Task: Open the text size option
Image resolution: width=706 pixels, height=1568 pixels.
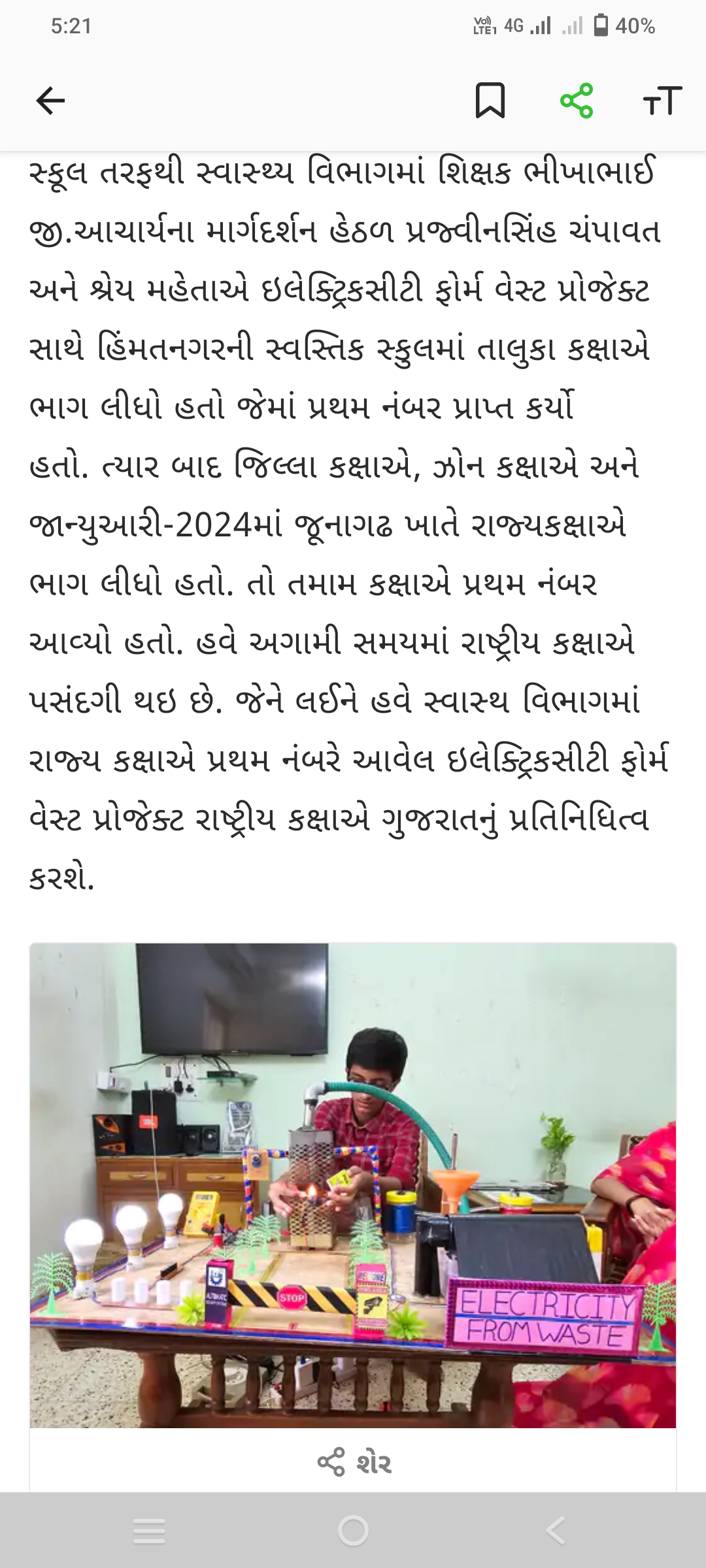Action: coord(662,101)
